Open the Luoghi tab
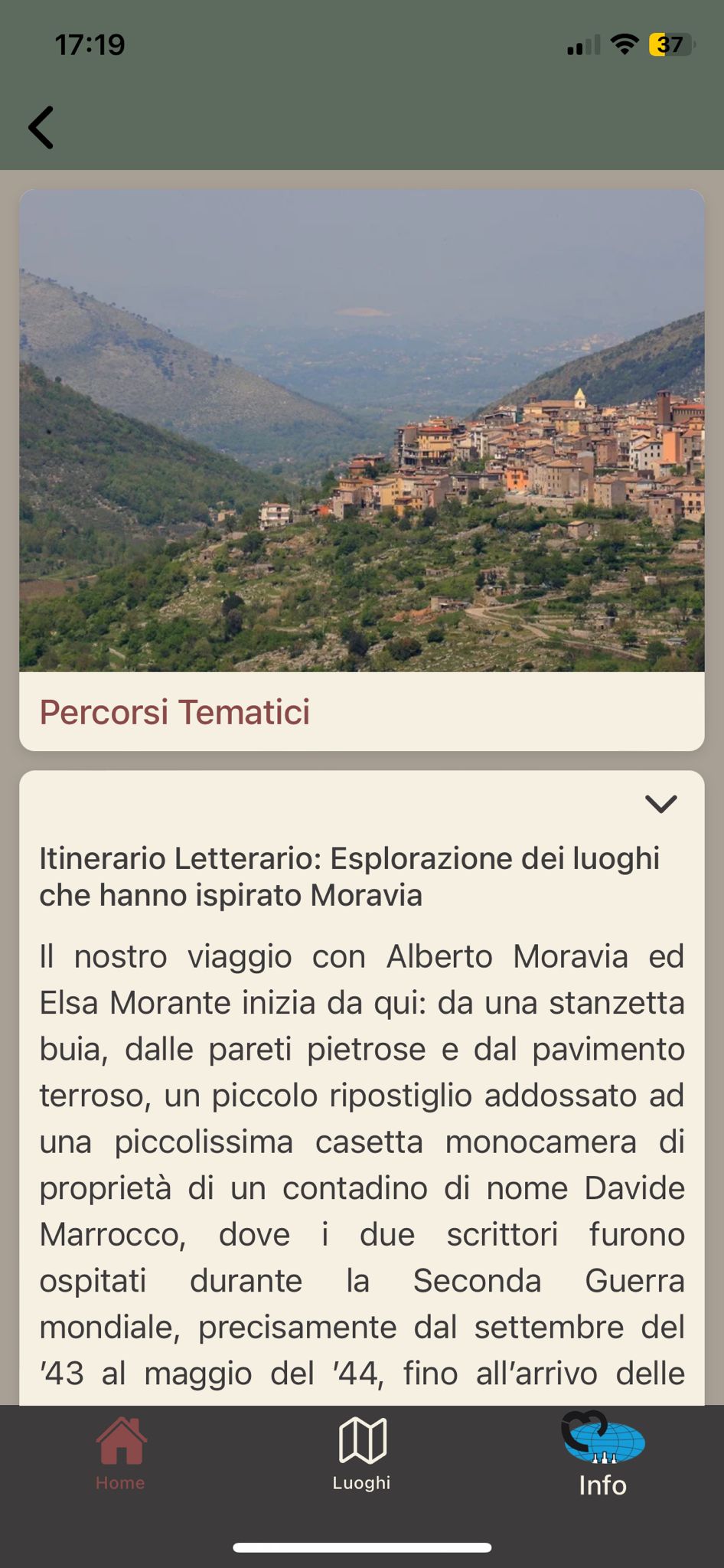 [x=362, y=1453]
